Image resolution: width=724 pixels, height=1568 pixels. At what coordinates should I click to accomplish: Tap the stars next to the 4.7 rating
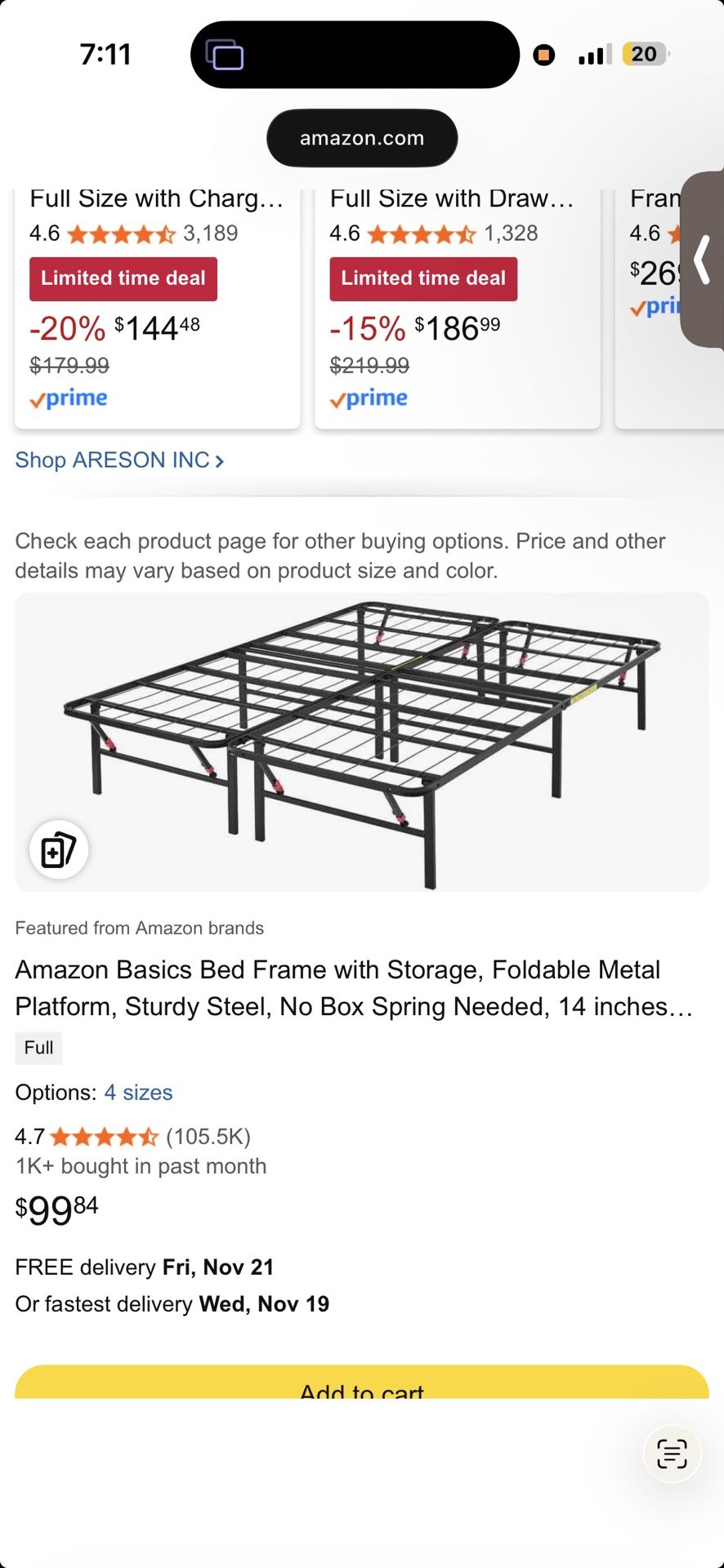[x=102, y=1135]
